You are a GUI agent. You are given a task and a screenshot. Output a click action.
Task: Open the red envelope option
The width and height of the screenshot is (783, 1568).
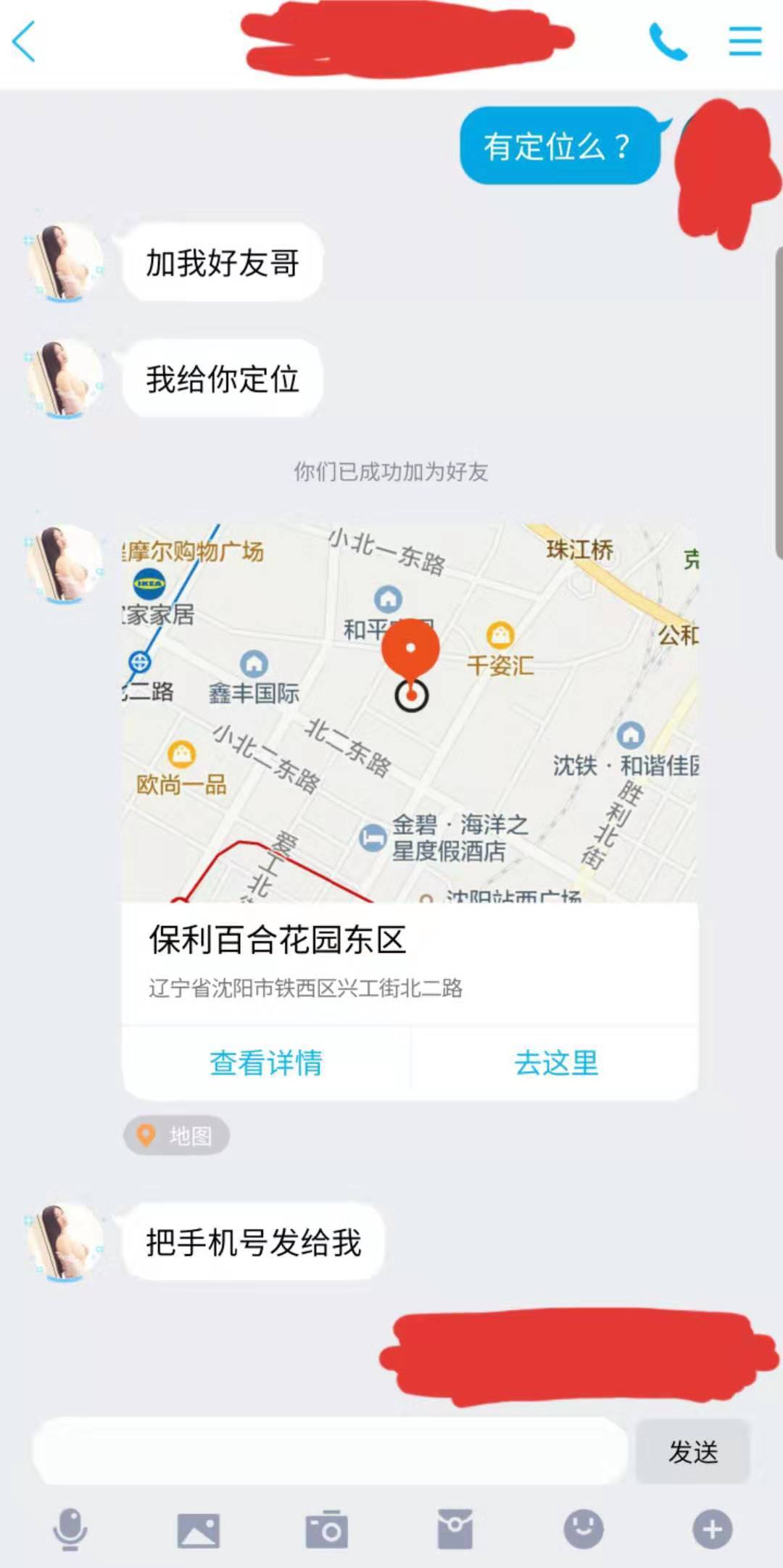coord(455,1529)
